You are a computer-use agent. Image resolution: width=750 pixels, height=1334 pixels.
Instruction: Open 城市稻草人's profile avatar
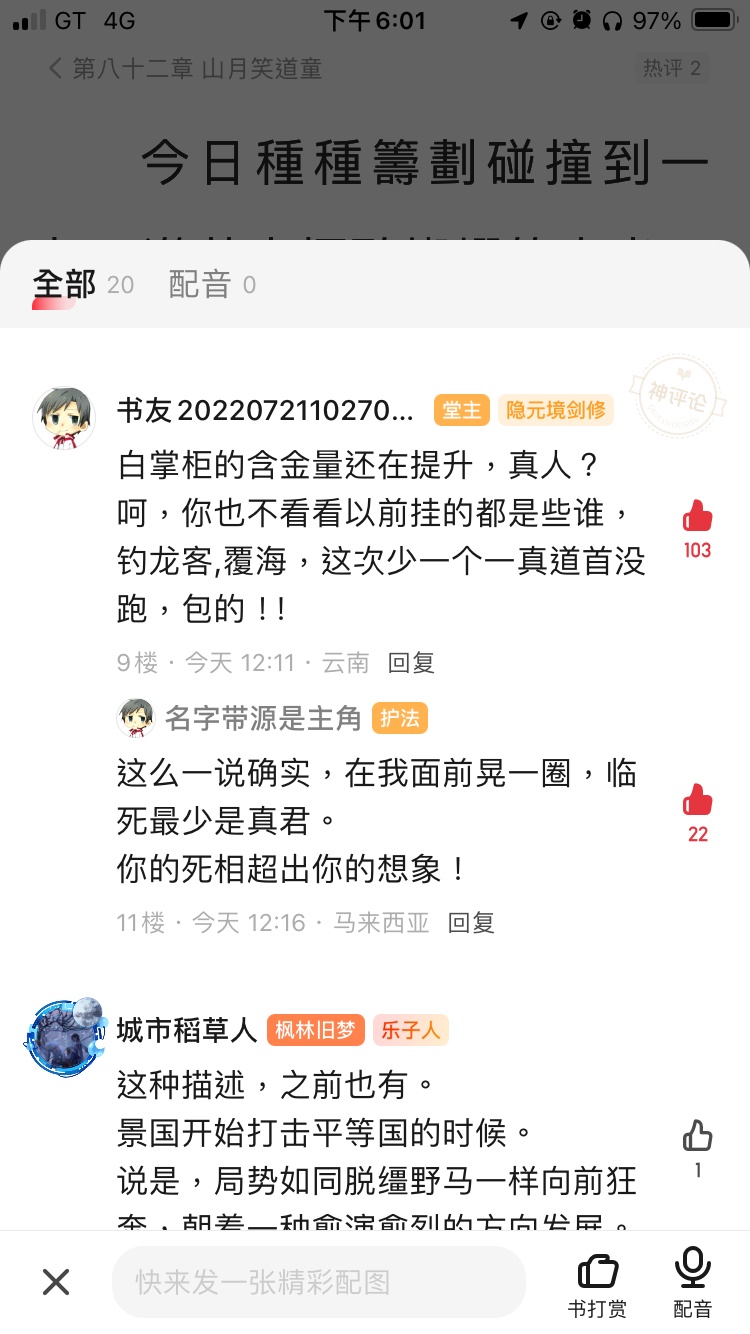64,1036
